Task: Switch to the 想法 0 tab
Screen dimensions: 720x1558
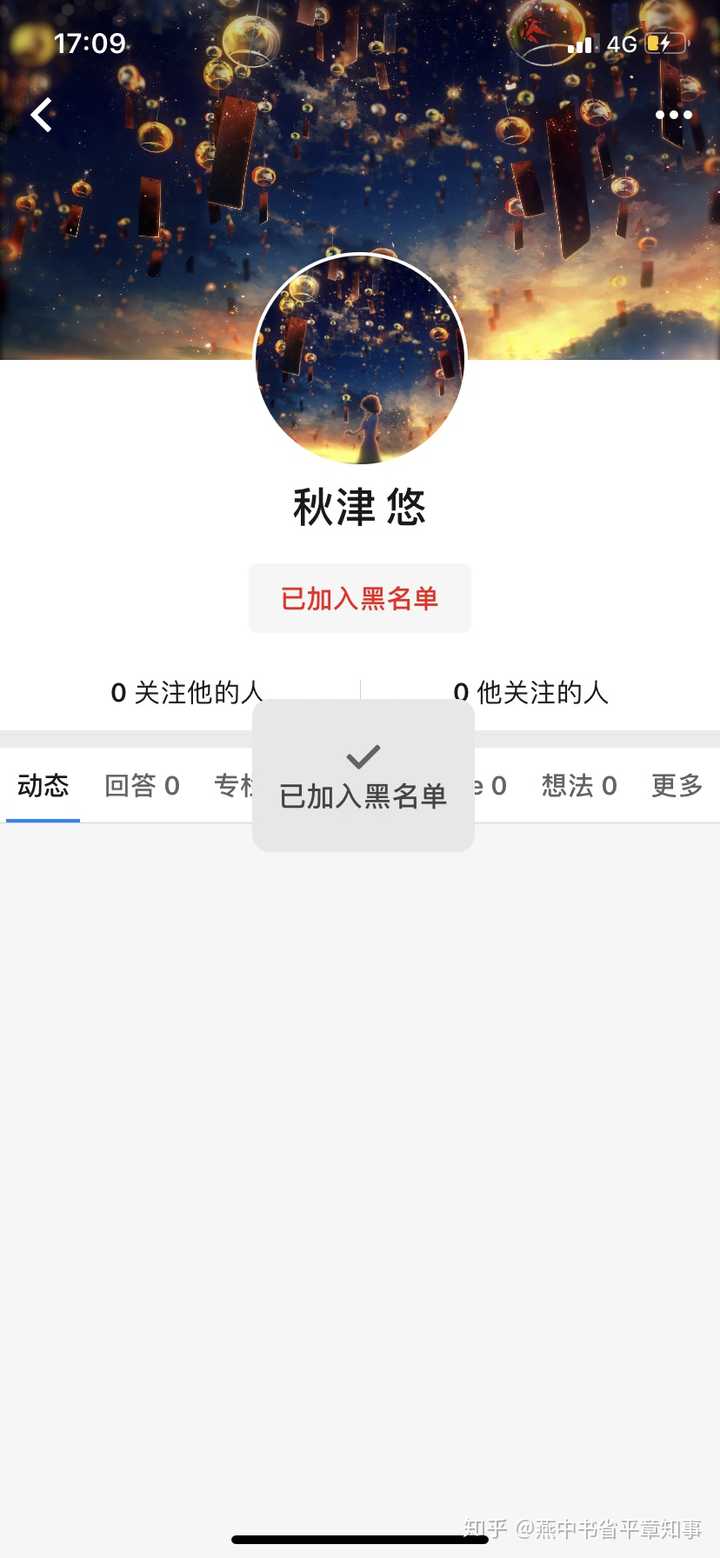Action: click(x=580, y=786)
